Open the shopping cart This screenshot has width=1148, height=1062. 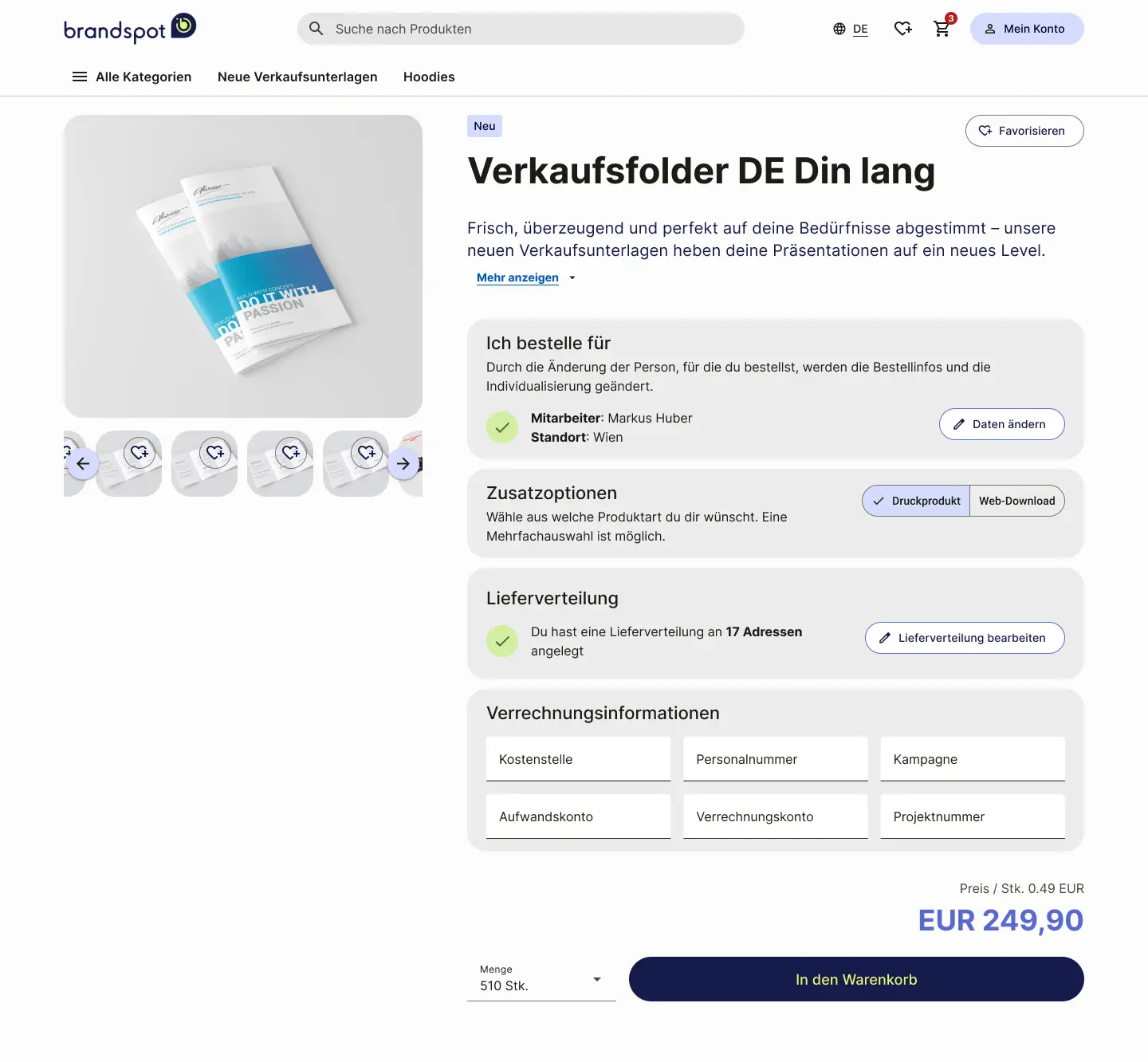(942, 29)
